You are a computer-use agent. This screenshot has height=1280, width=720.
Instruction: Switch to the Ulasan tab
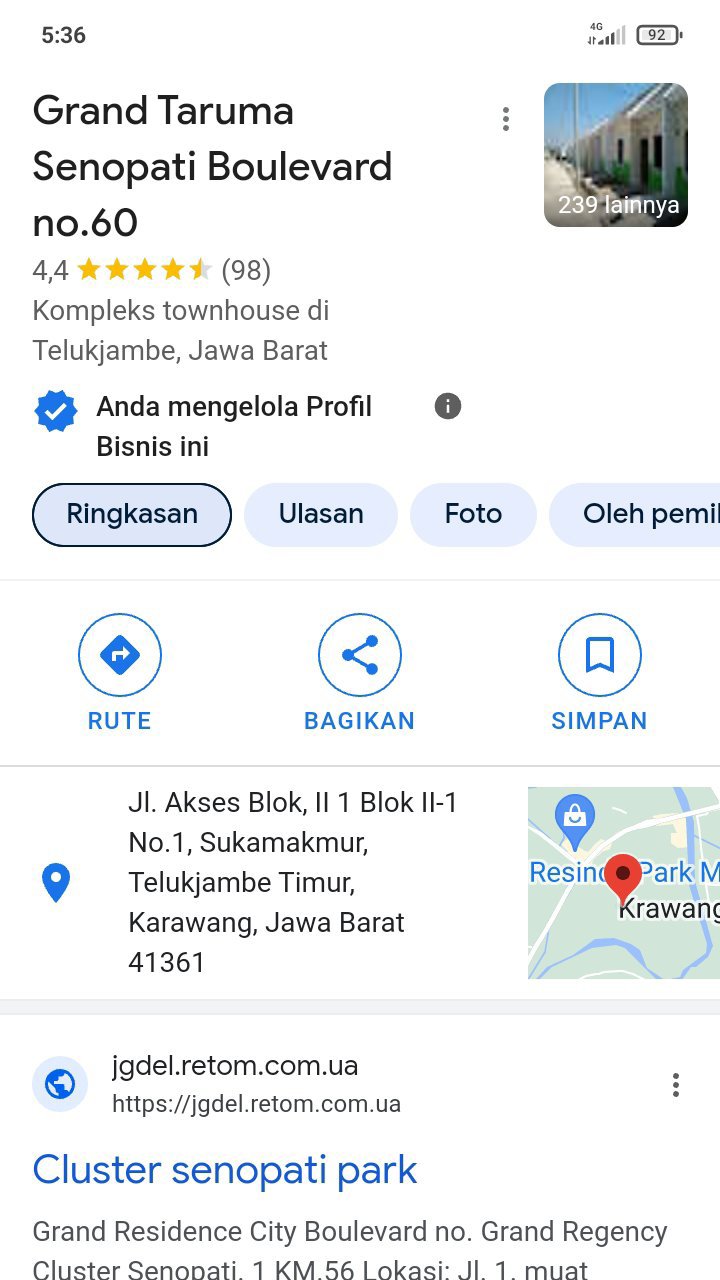coord(321,515)
